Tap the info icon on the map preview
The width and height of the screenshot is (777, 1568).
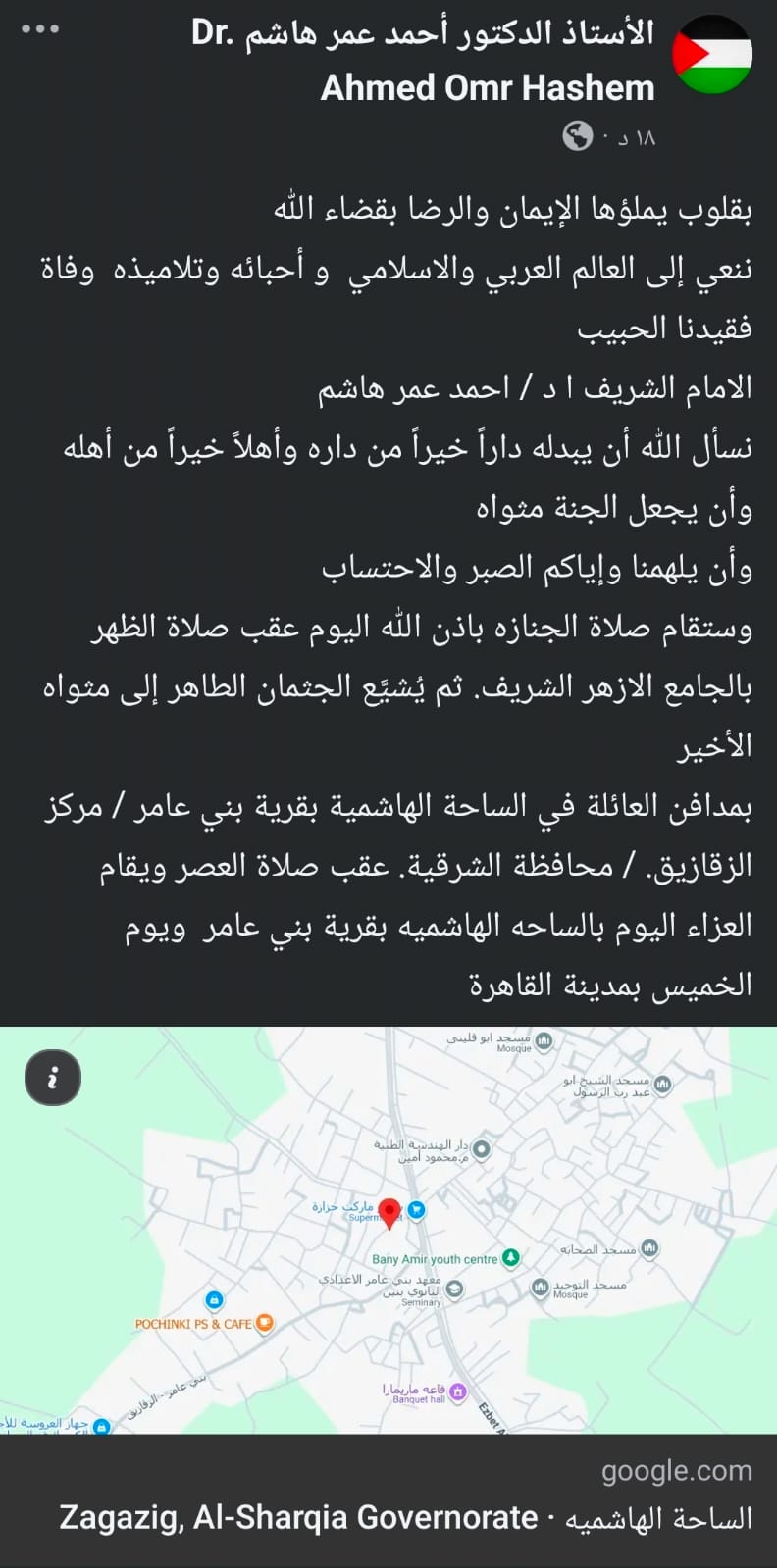53,1078
